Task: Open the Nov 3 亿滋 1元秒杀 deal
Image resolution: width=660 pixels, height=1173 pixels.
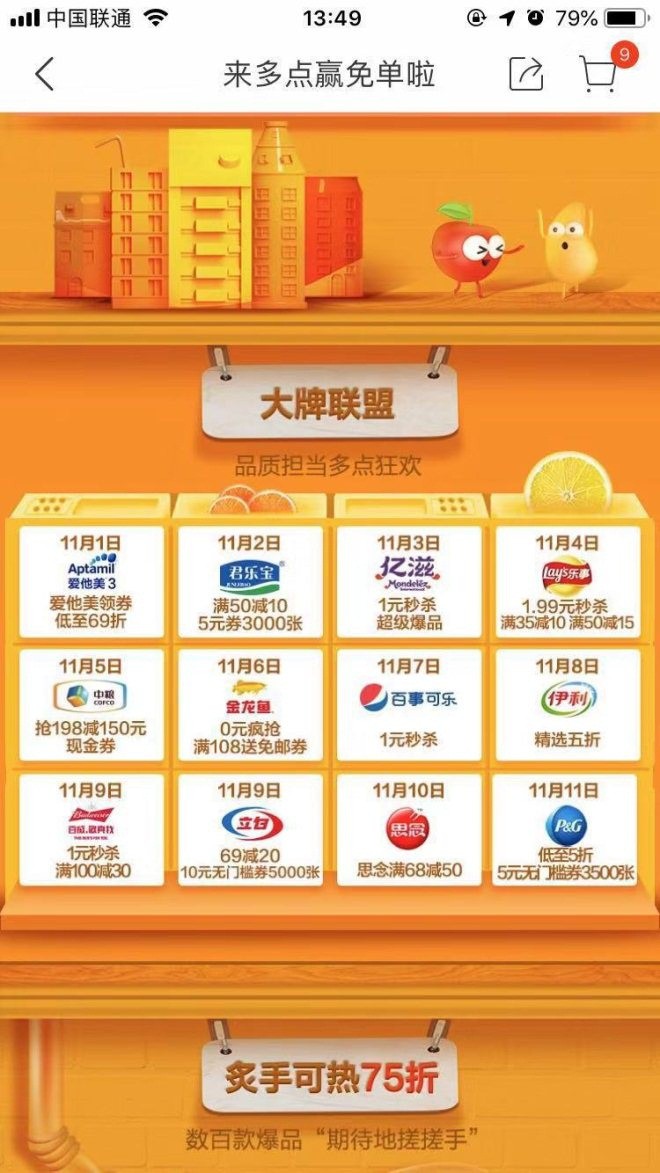Action: [x=409, y=581]
